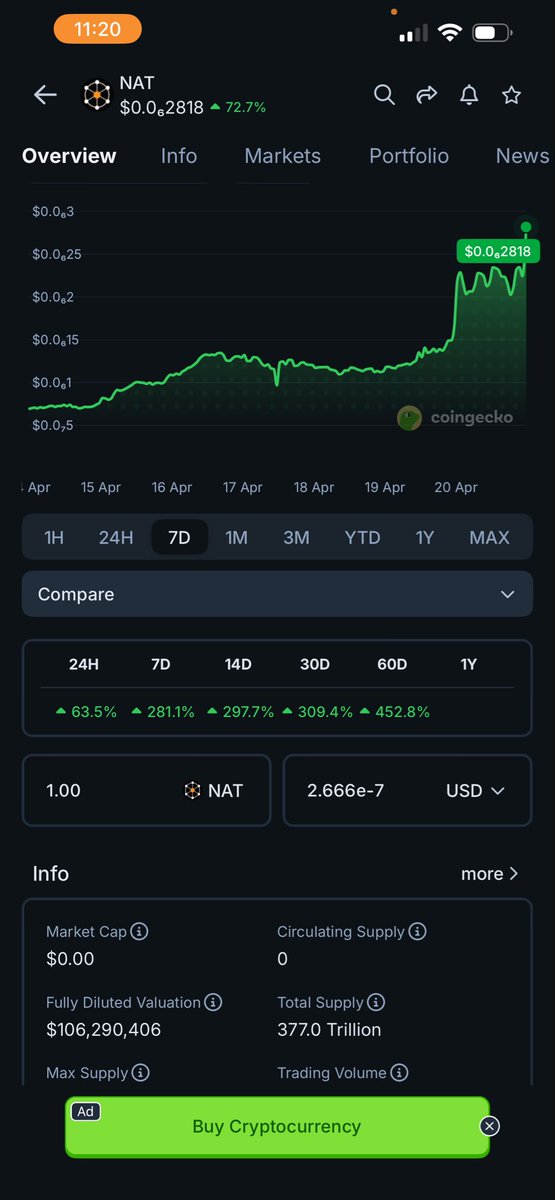
Task: Open the News tab
Action: [522, 156]
